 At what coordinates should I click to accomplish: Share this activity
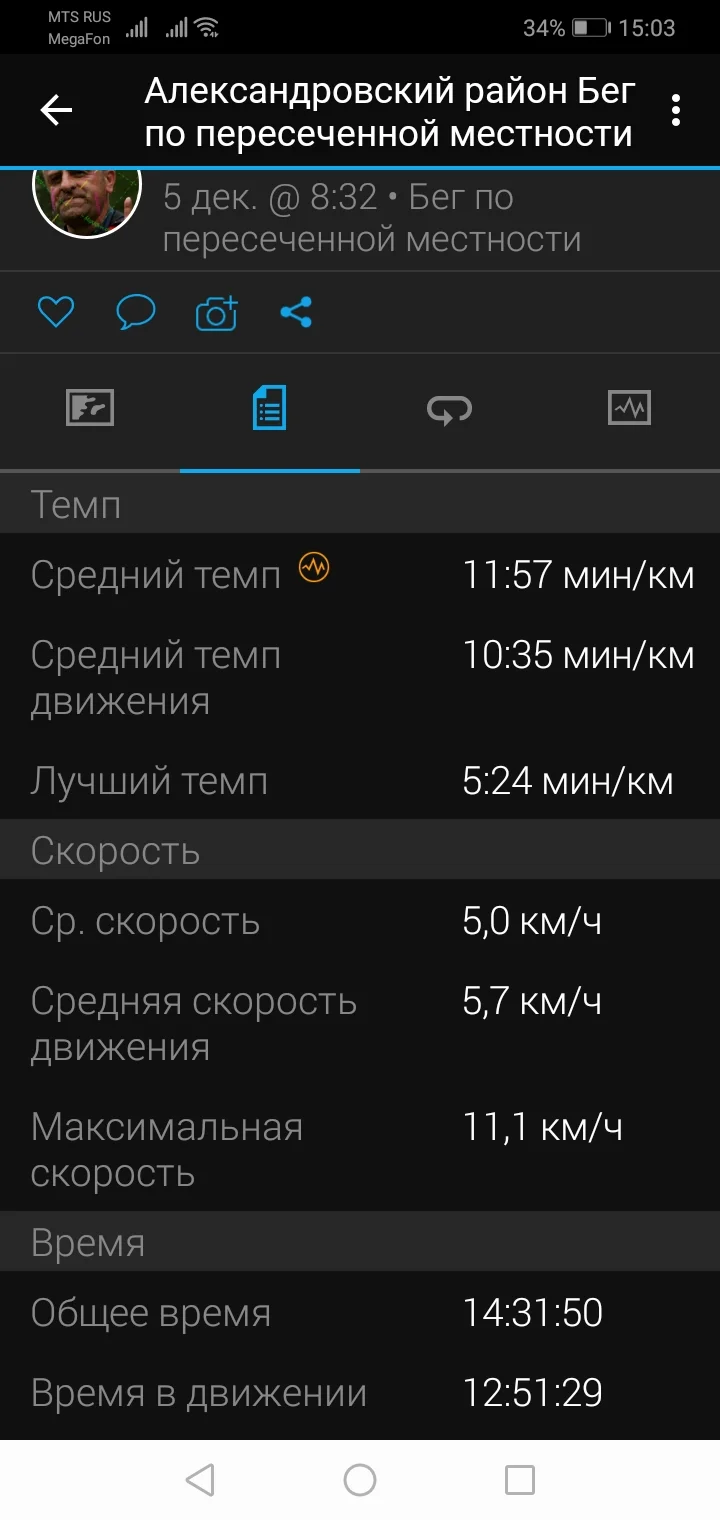[x=296, y=314]
